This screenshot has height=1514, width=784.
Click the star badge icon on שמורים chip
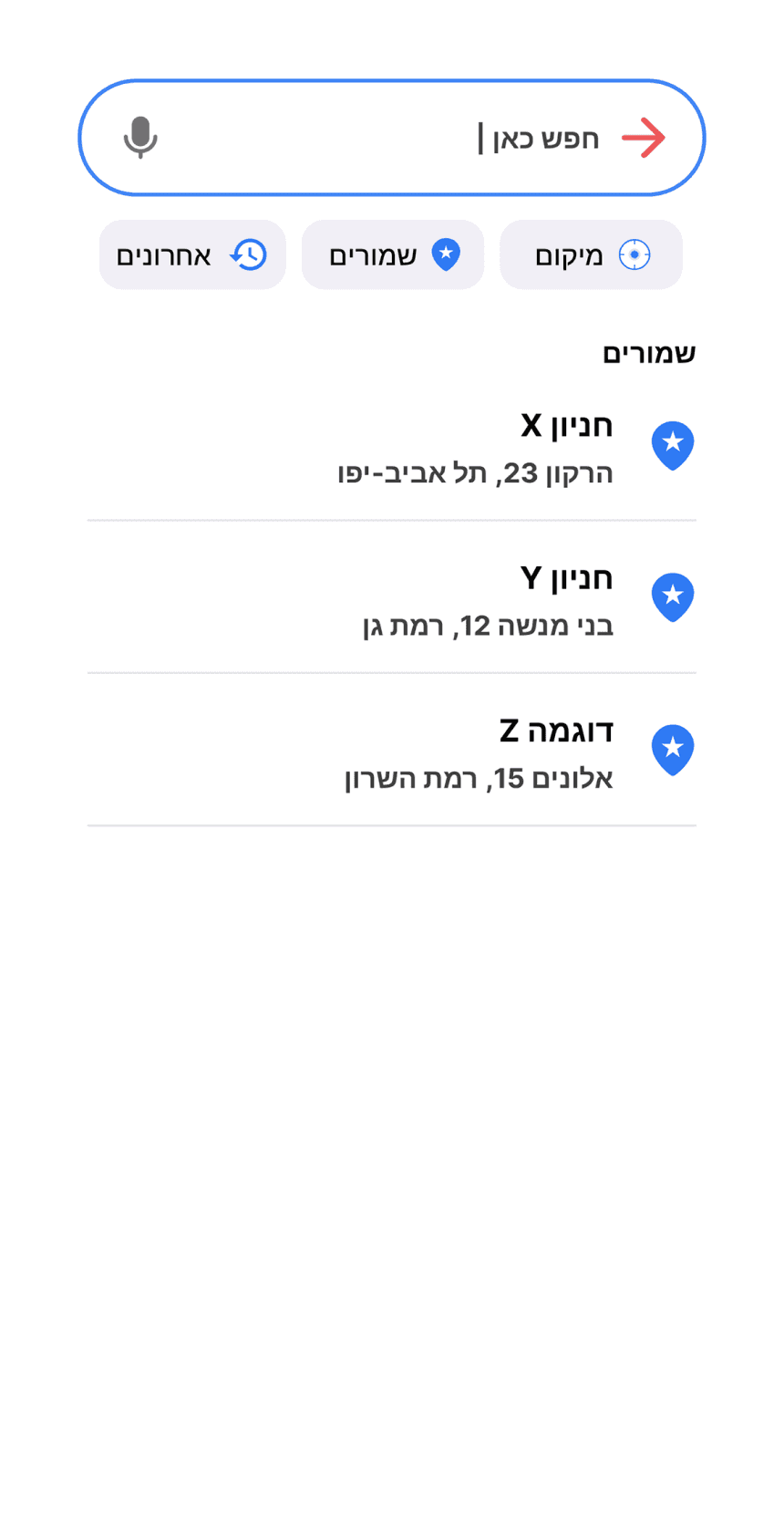446,255
